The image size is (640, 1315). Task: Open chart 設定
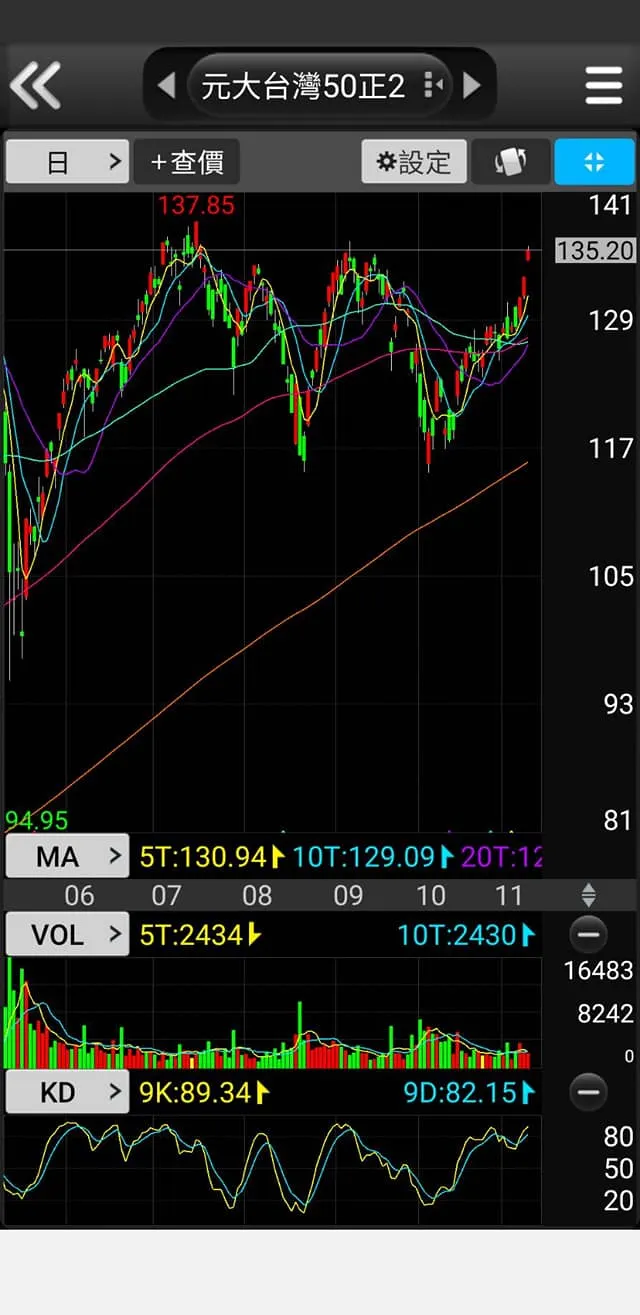pyautogui.click(x=414, y=162)
